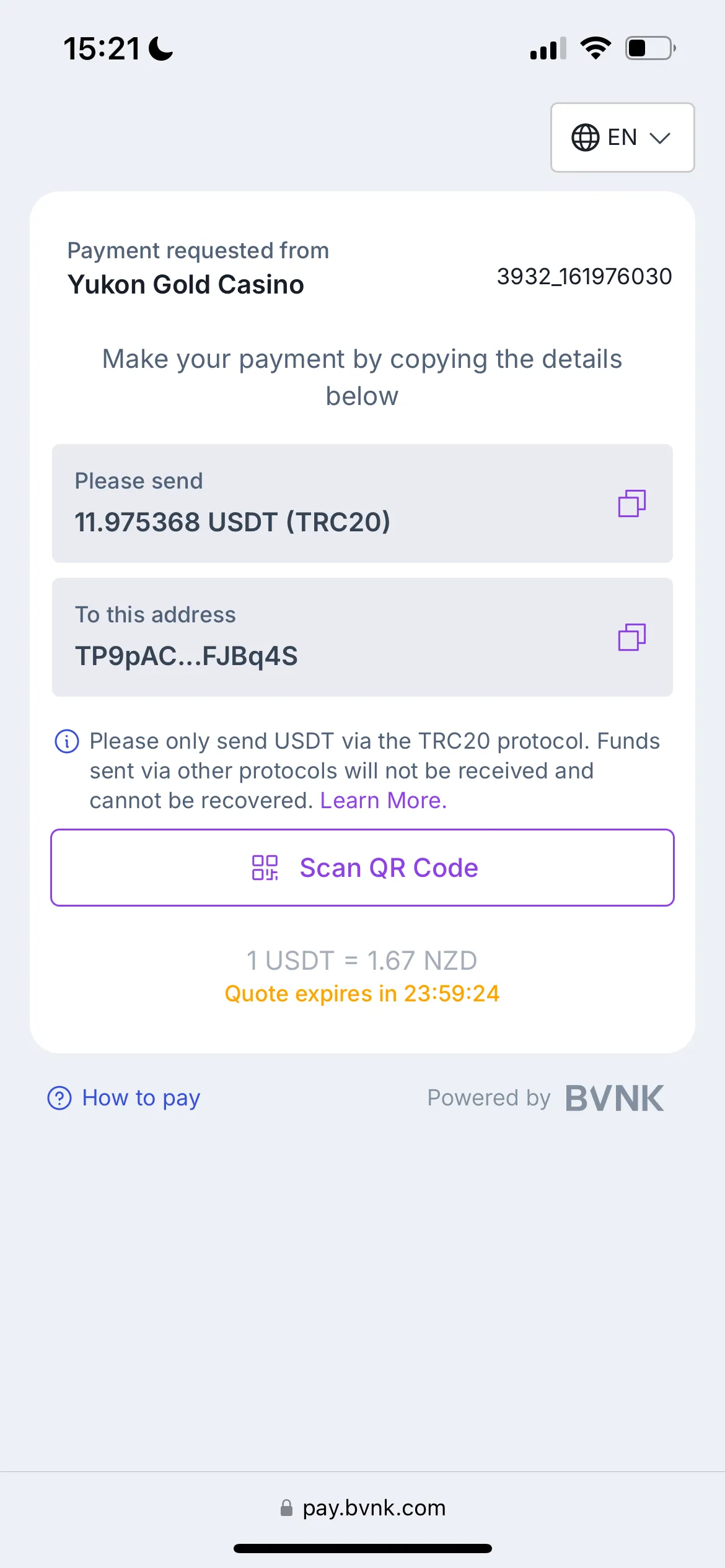The height and width of the screenshot is (1568, 725).
Task: Open the How to pay help
Action: [x=125, y=1098]
